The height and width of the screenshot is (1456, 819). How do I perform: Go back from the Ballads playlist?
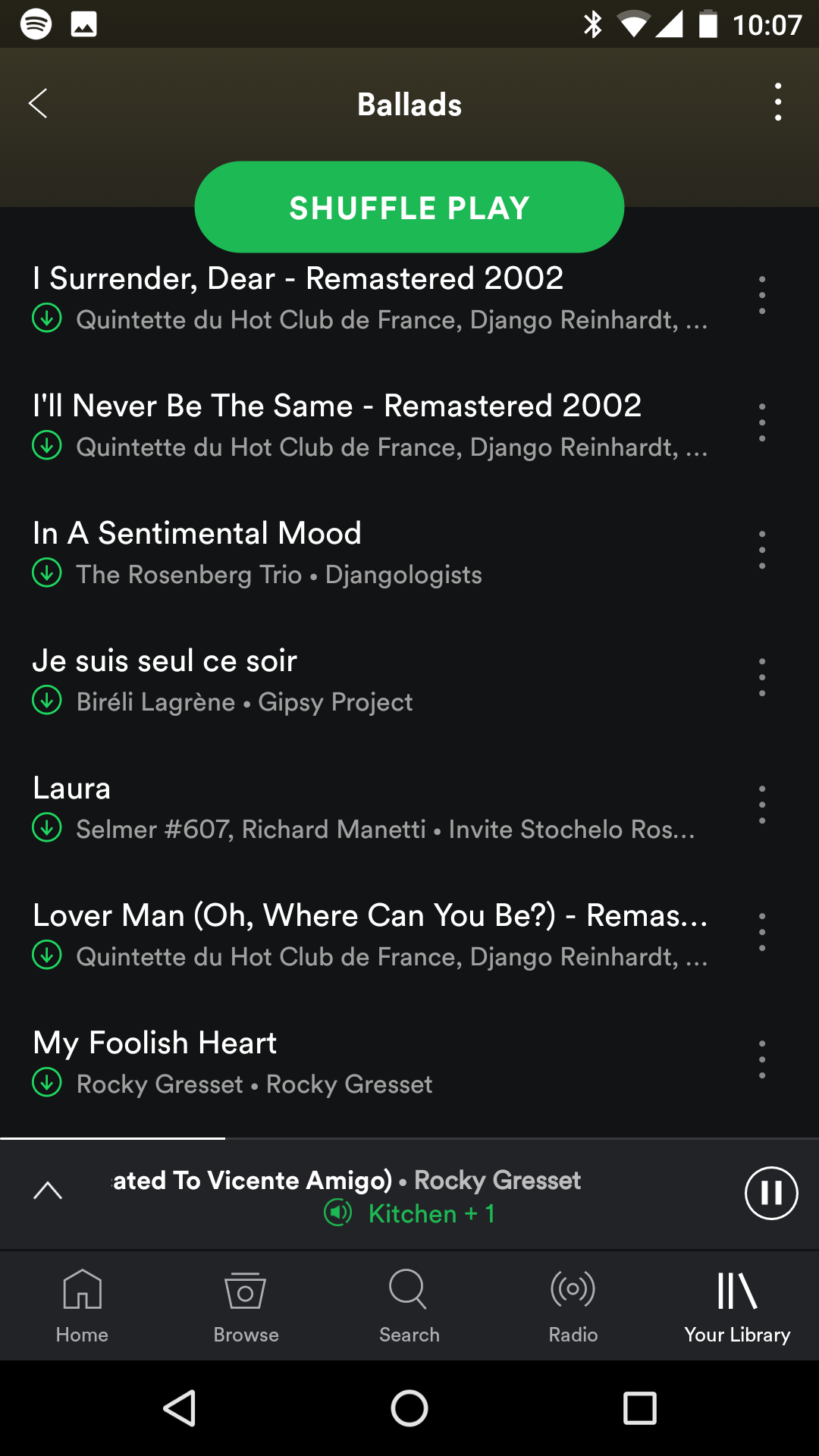38,104
